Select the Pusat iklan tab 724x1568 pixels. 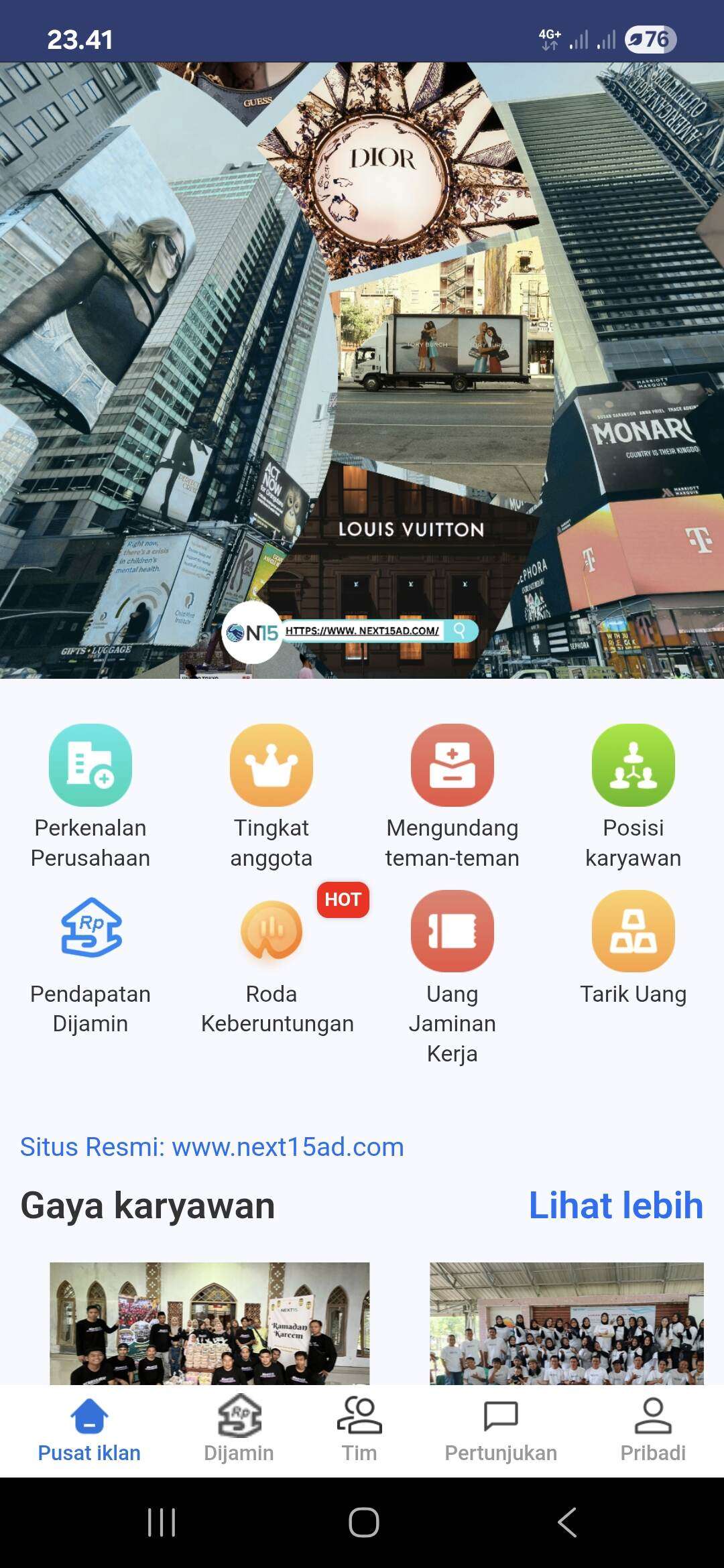[x=89, y=1430]
